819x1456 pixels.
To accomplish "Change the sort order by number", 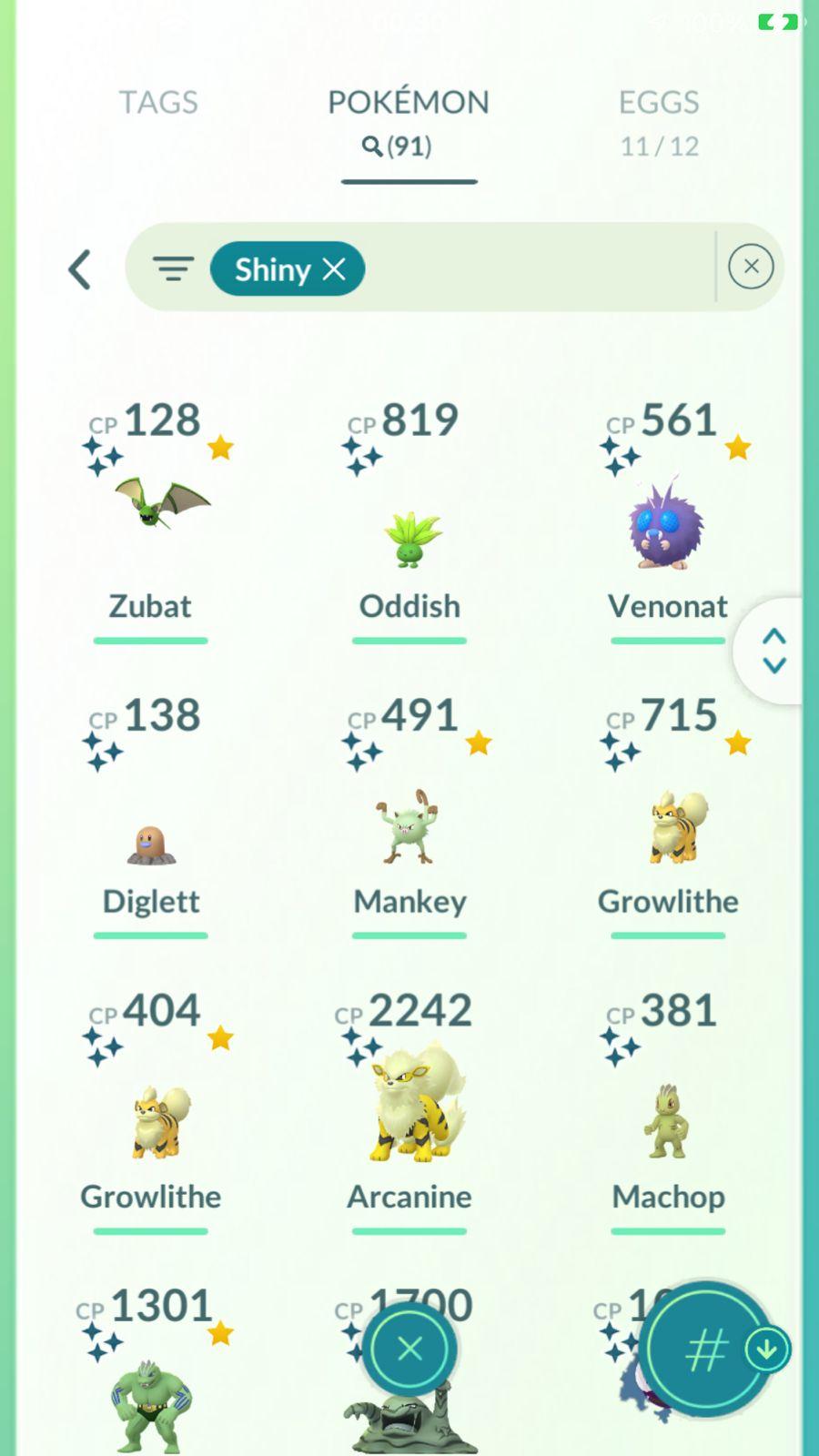I will tap(708, 1350).
